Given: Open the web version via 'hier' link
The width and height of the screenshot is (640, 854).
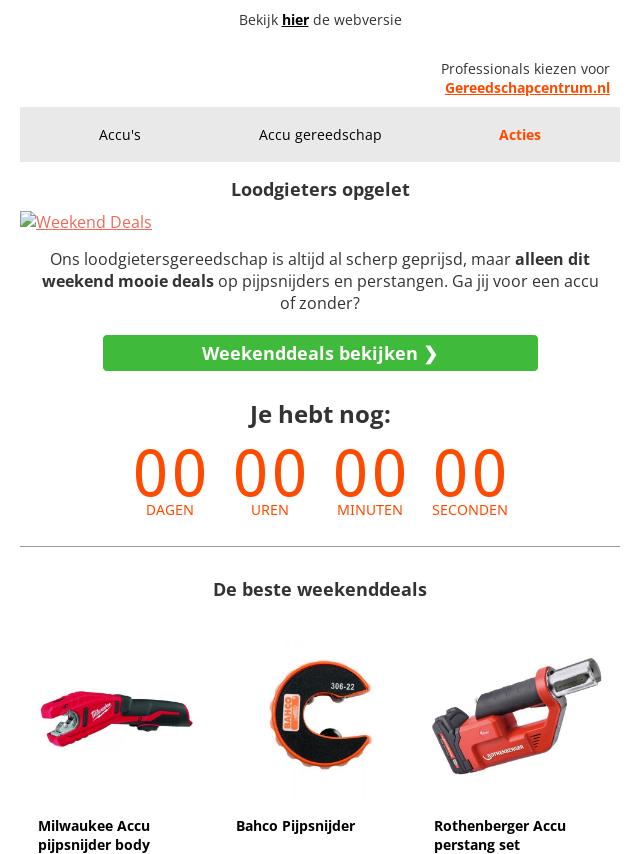Looking at the screenshot, I should click(x=295, y=20).
